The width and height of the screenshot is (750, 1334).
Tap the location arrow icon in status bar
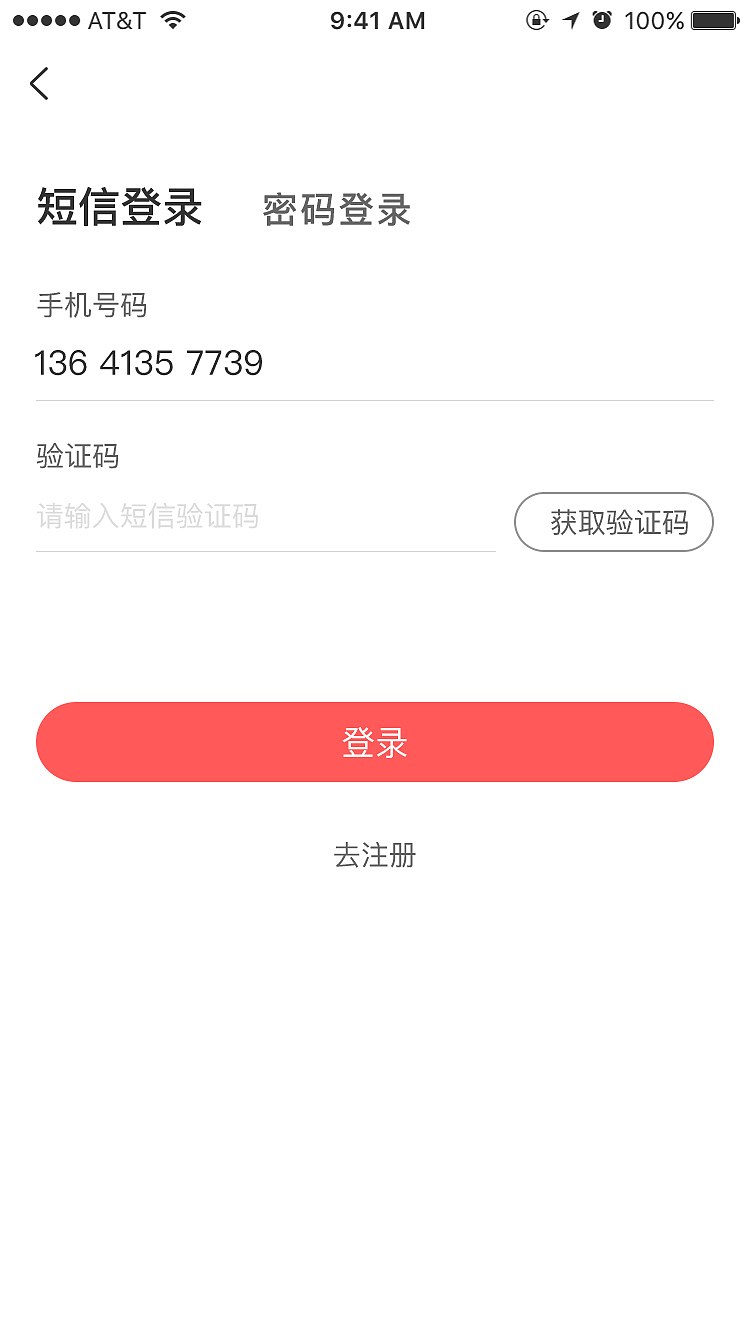click(570, 19)
